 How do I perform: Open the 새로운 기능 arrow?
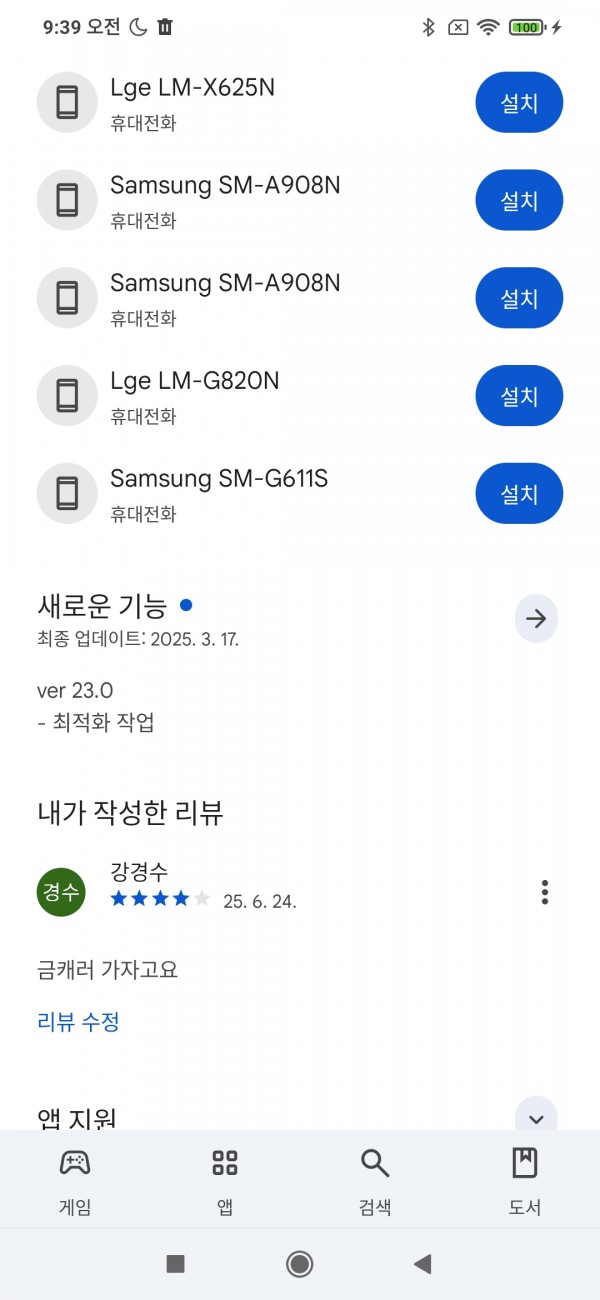click(536, 619)
